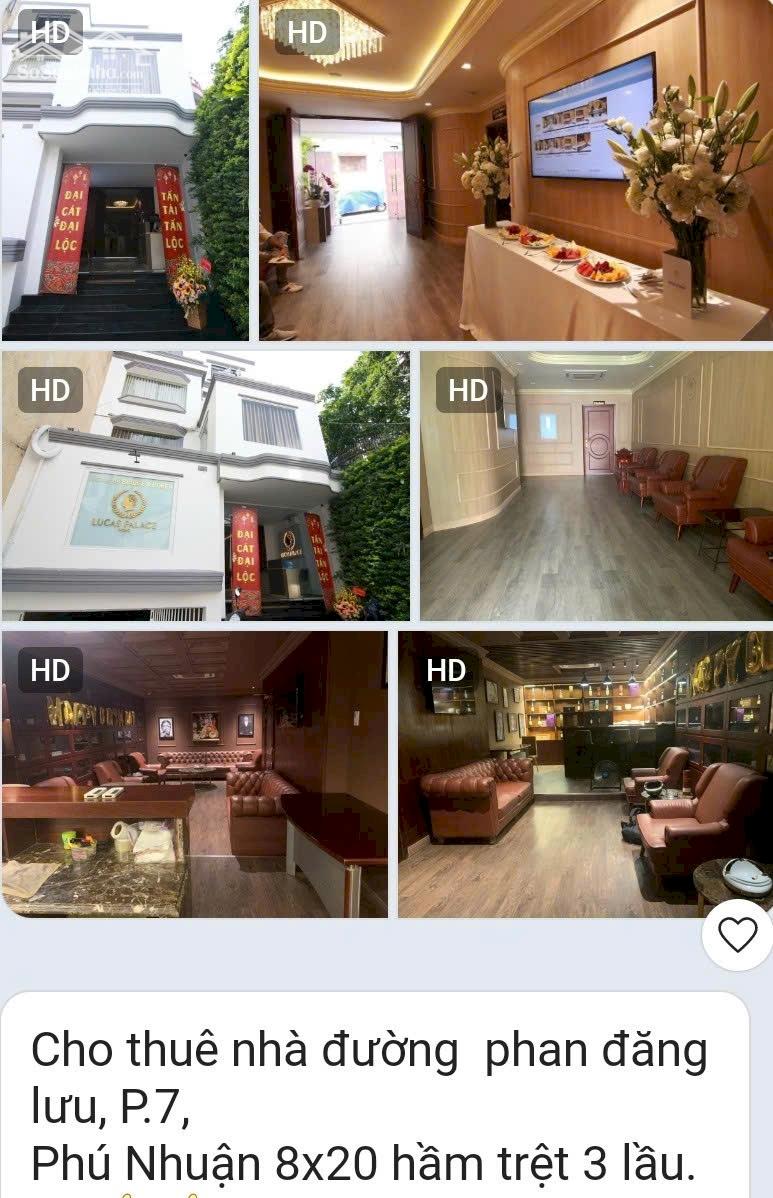Open the Lucas Palace exterior photo
Viewport: 773px width, 1198px height.
205,485
